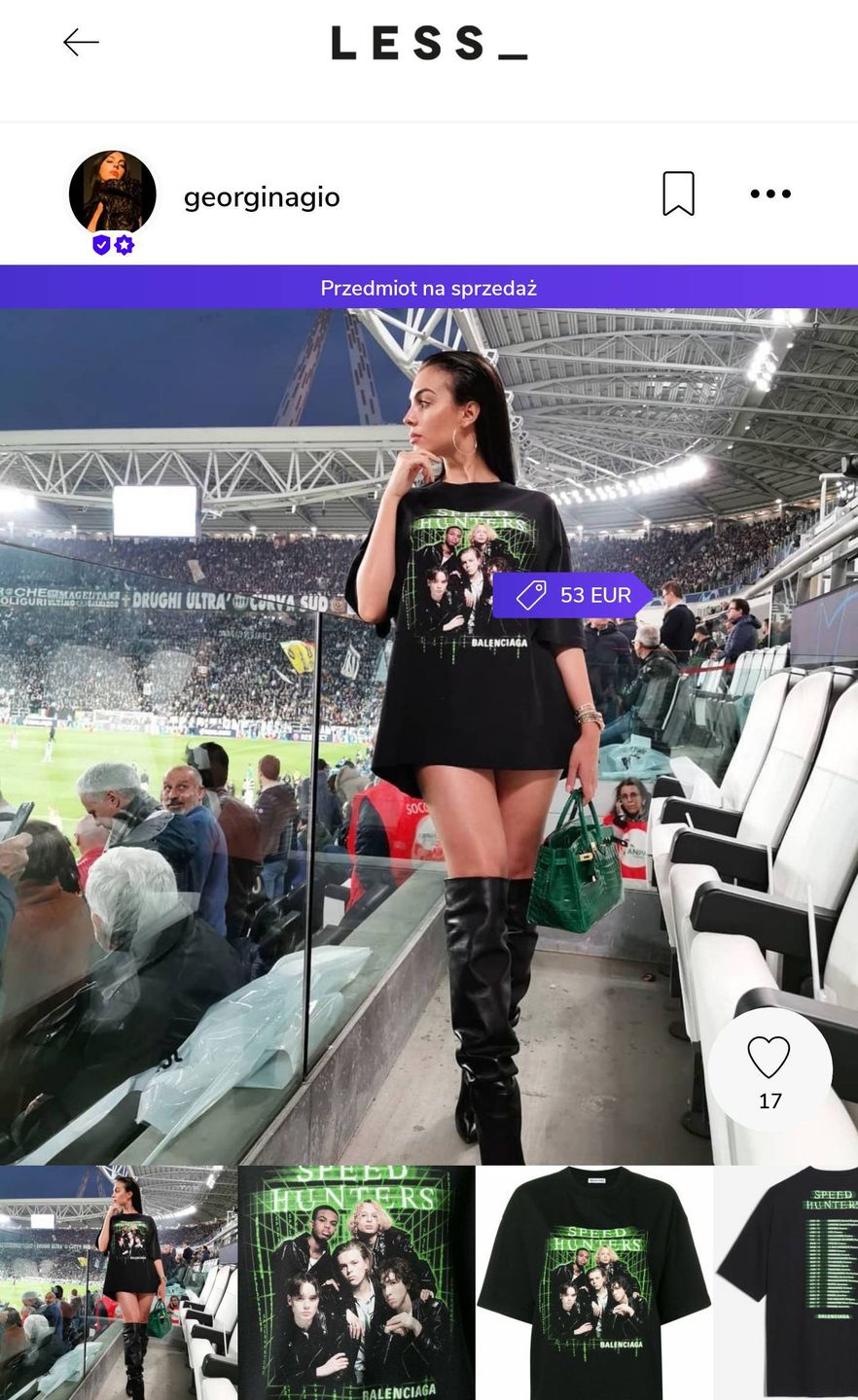Open the three-dot overflow menu
Viewport: 858px width, 1400px height.
click(x=770, y=193)
